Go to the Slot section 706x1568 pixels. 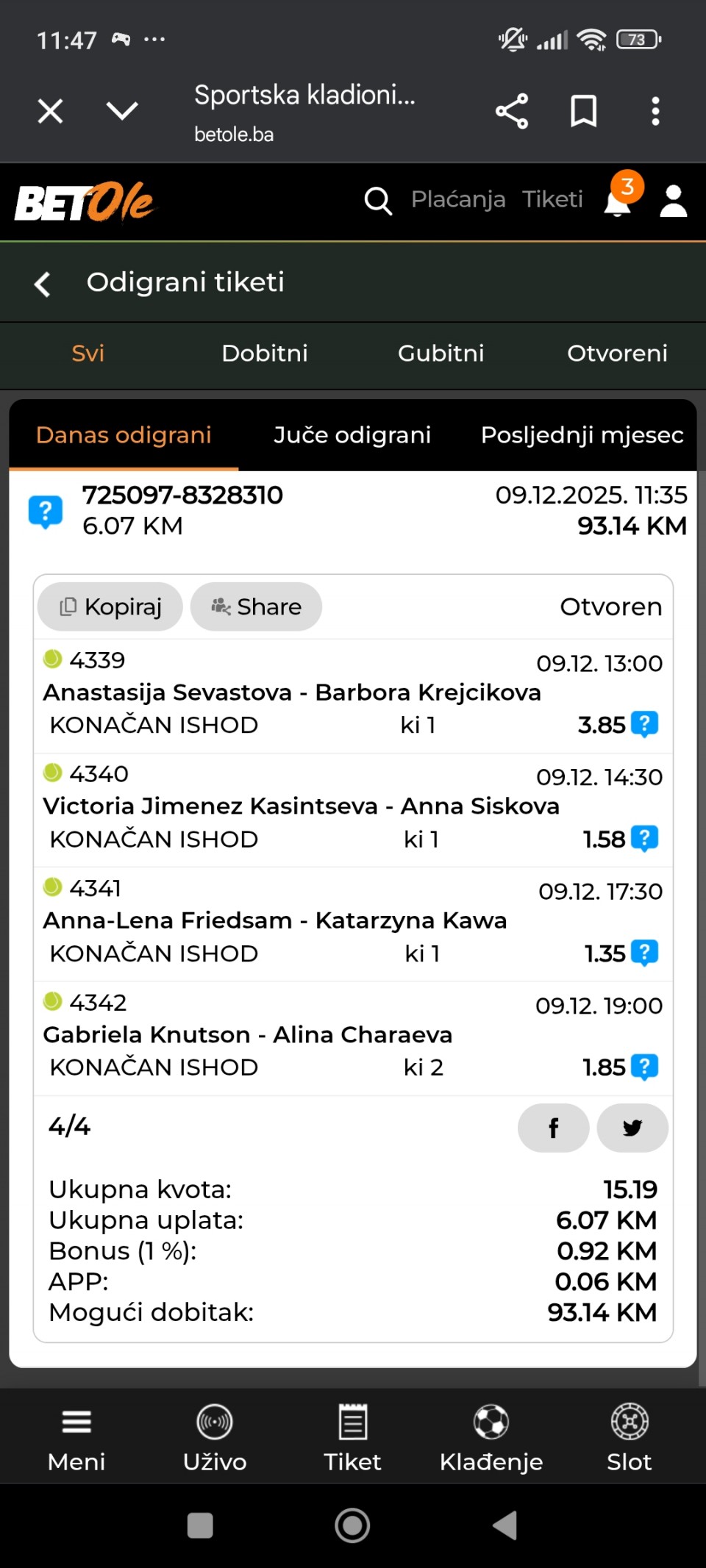click(630, 1436)
